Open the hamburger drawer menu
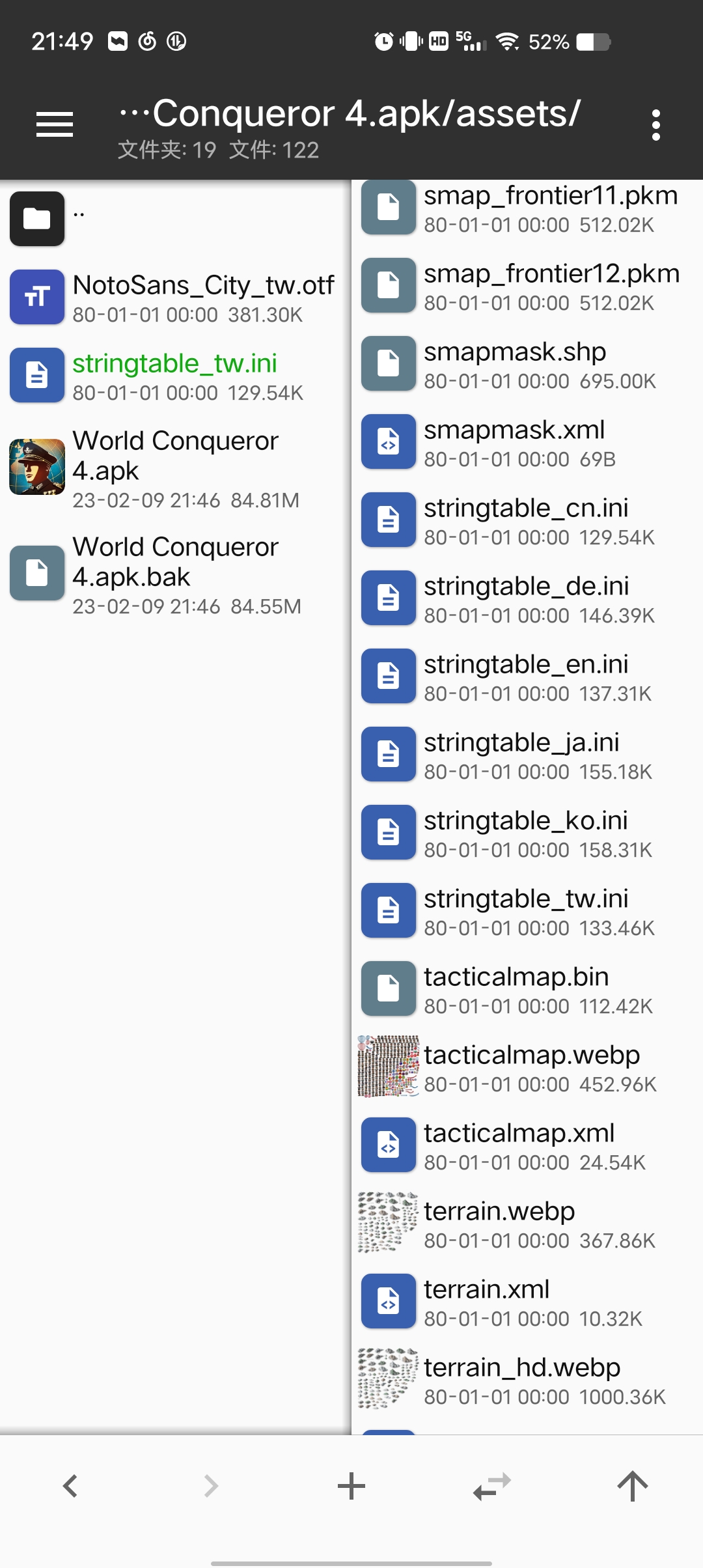The height and width of the screenshot is (1568, 703). click(x=55, y=124)
